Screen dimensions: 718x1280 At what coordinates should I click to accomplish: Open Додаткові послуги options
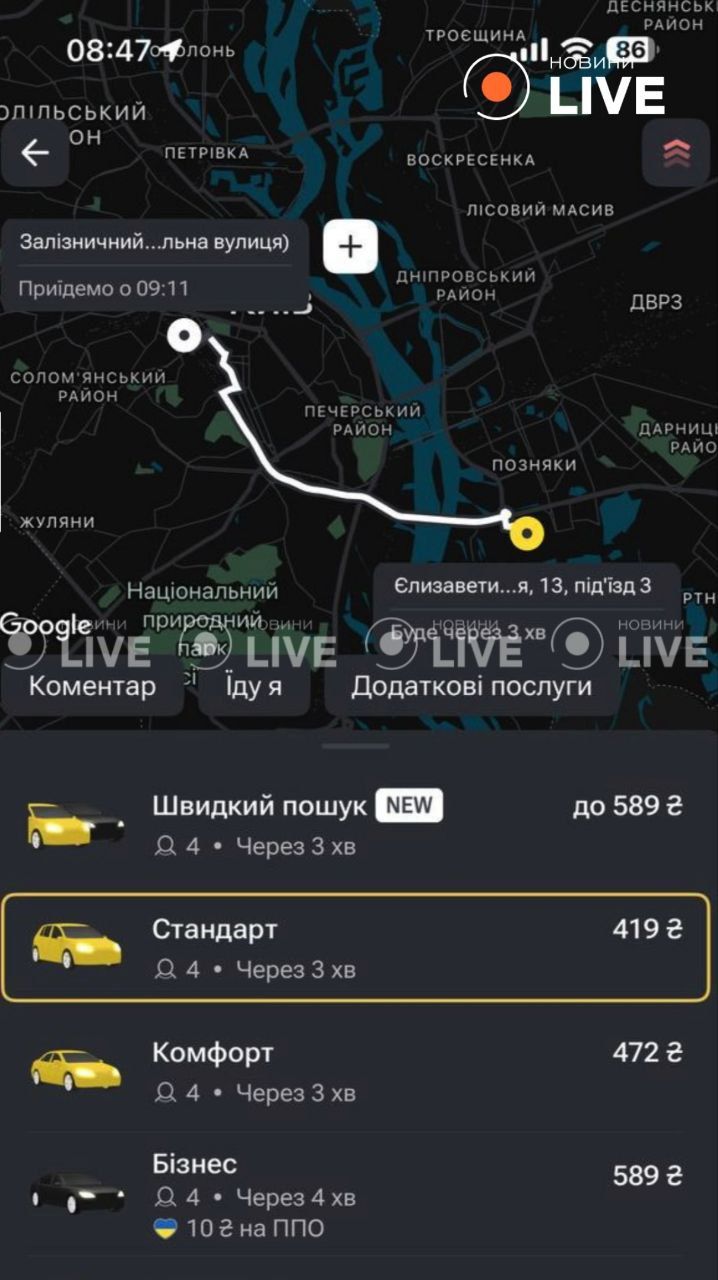[471, 686]
